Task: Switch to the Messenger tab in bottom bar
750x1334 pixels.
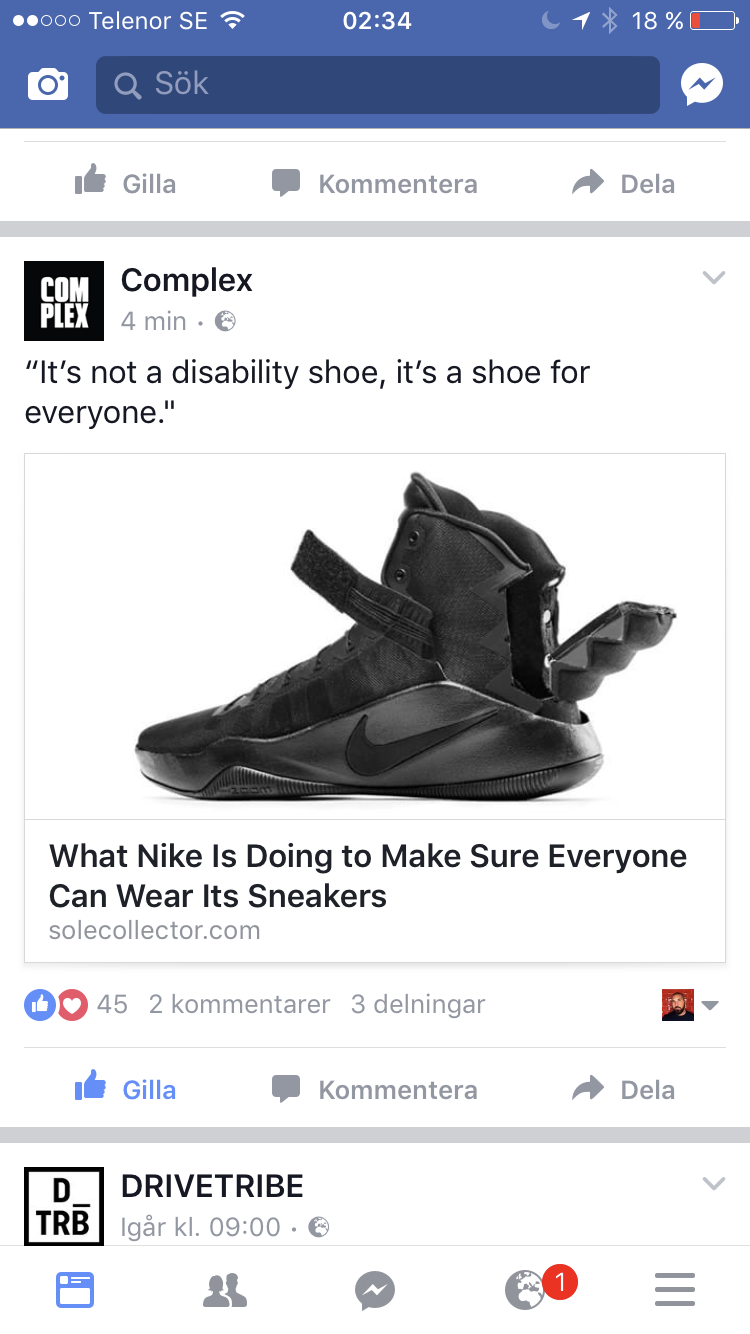Action: (375, 1291)
